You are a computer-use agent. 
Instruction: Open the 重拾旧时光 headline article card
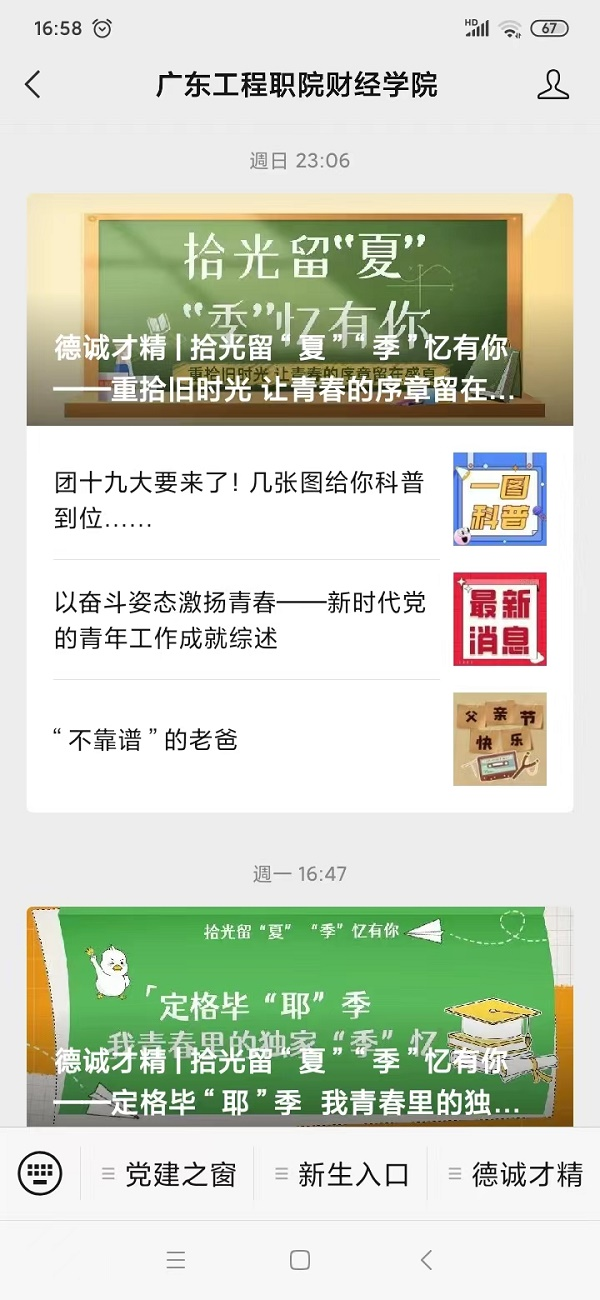[300, 310]
